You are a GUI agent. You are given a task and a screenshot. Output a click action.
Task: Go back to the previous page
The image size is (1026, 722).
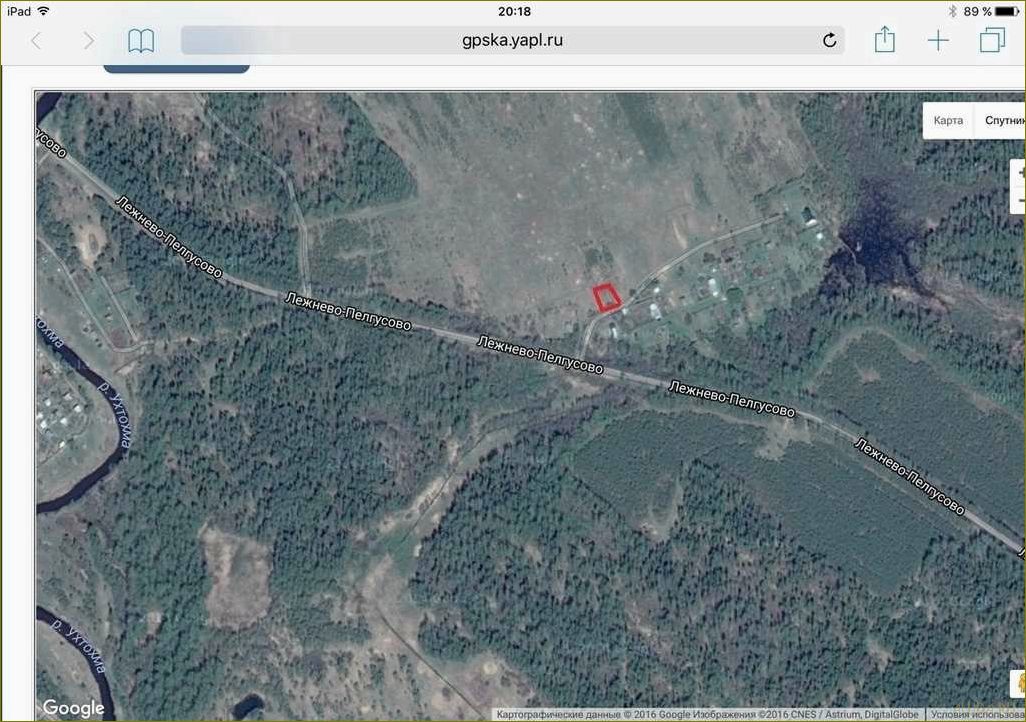click(36, 41)
